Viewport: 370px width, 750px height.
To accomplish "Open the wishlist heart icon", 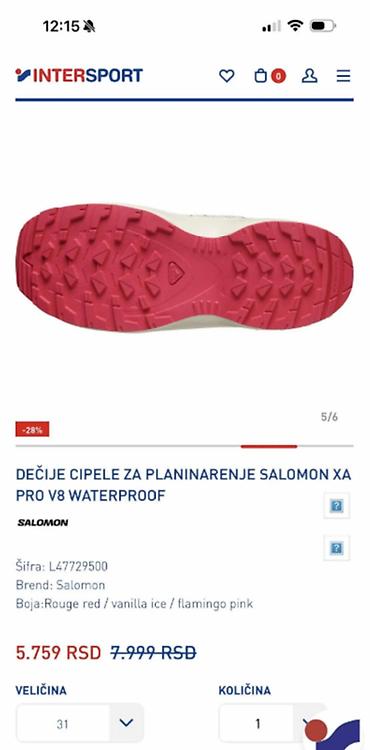I will point(227,76).
